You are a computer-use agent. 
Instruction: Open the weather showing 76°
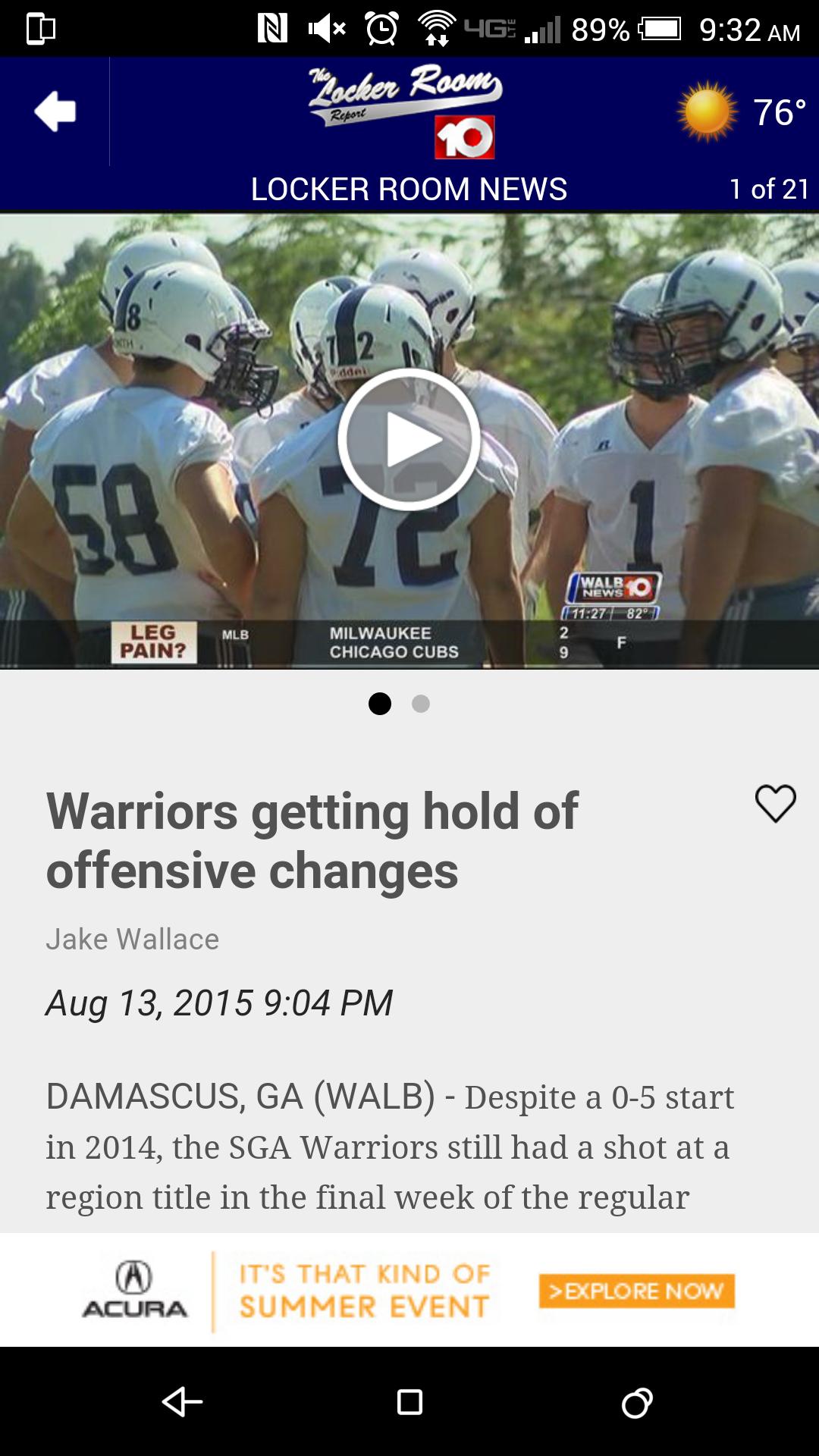(742, 112)
